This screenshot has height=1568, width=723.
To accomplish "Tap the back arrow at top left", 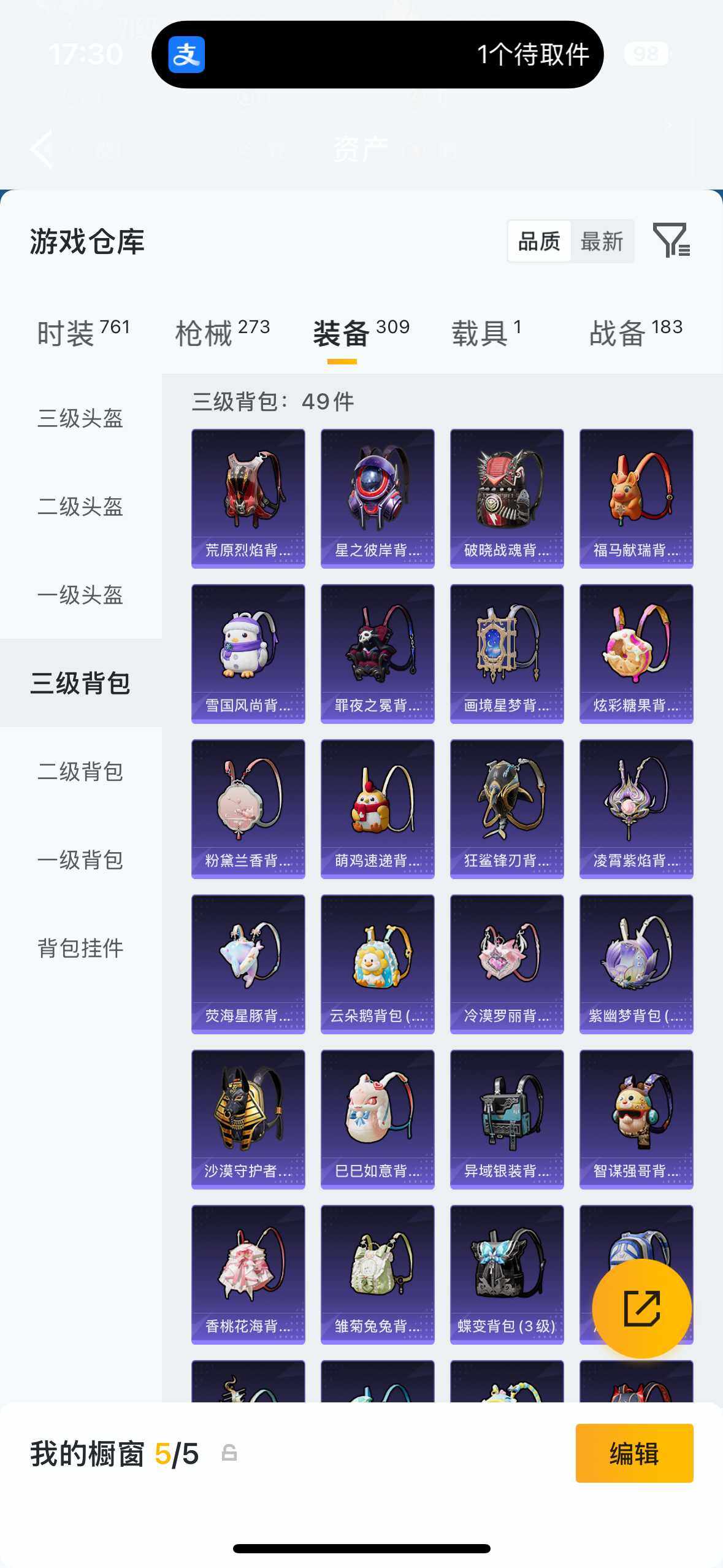I will (x=40, y=149).
